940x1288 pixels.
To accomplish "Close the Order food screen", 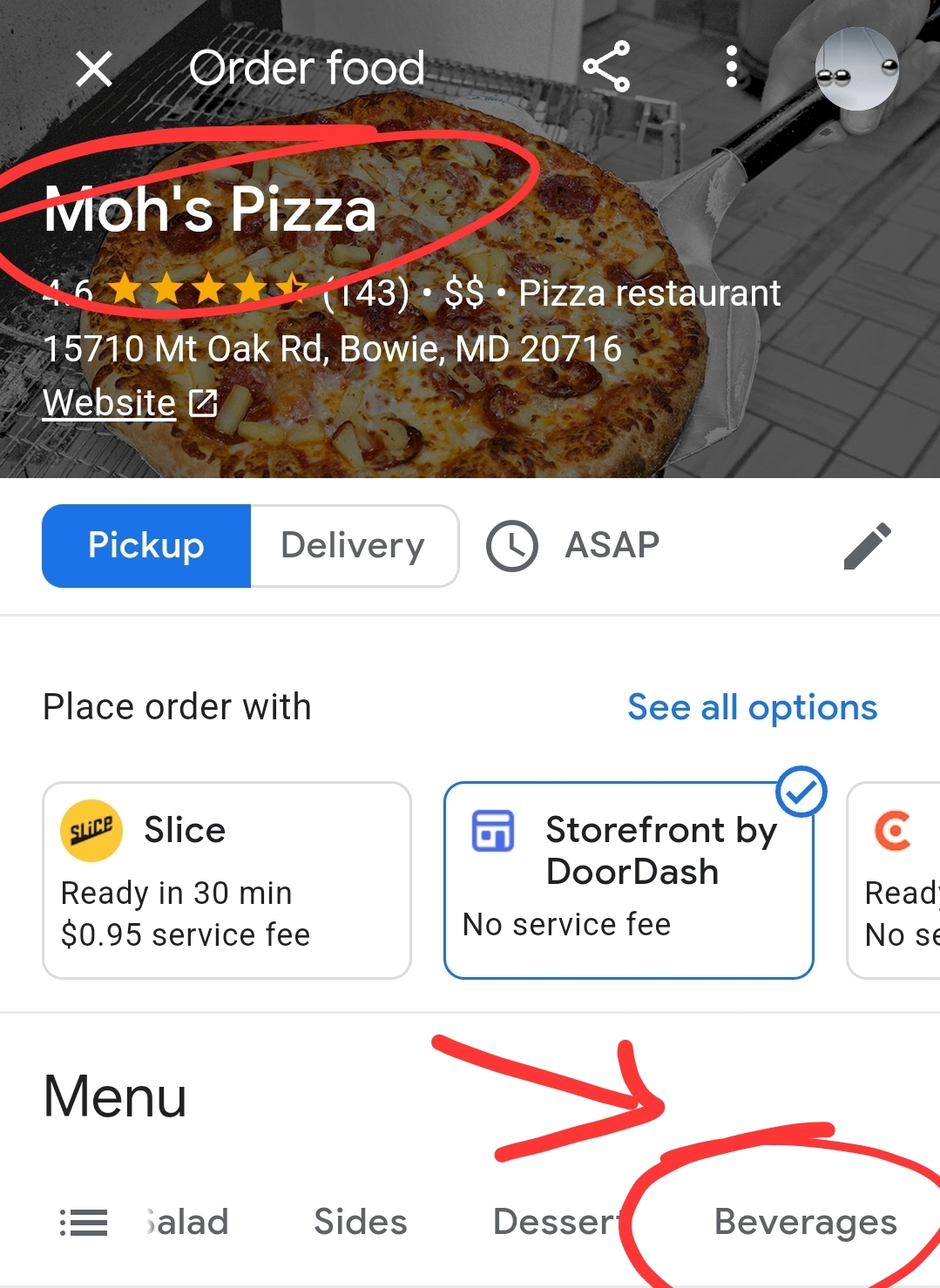I will 94,69.
